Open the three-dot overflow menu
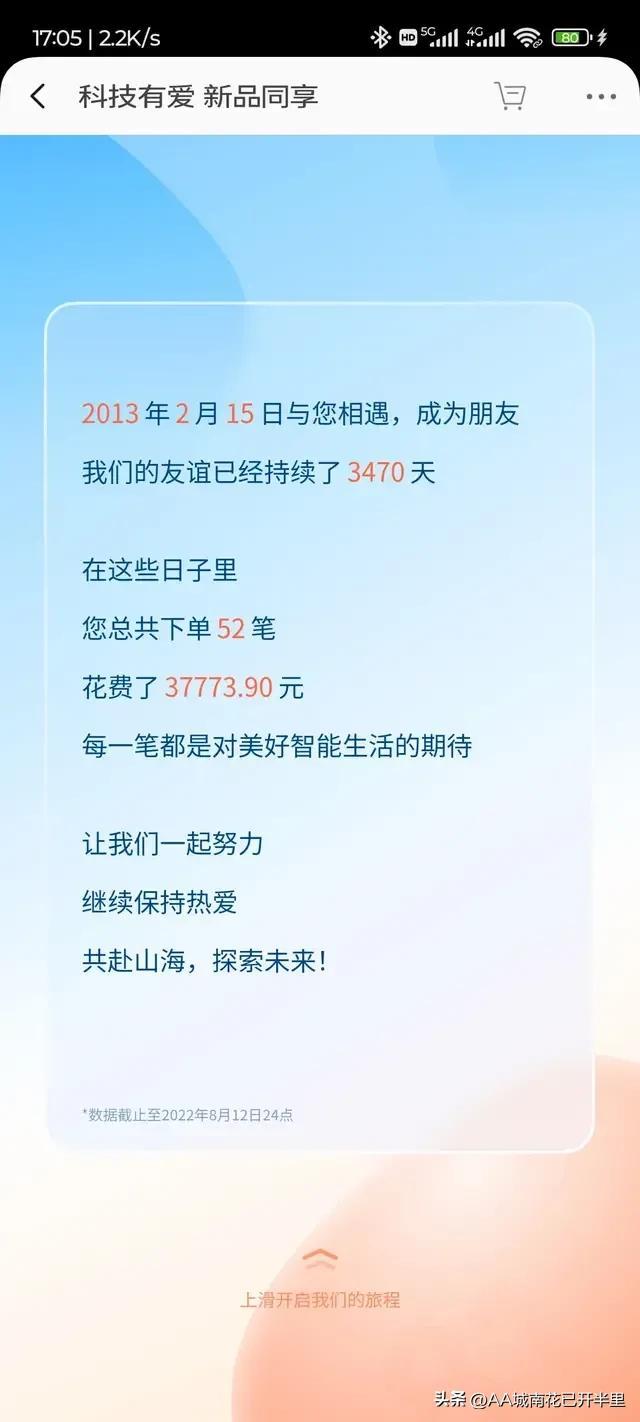Viewport: 640px width, 1422px height. tap(601, 97)
